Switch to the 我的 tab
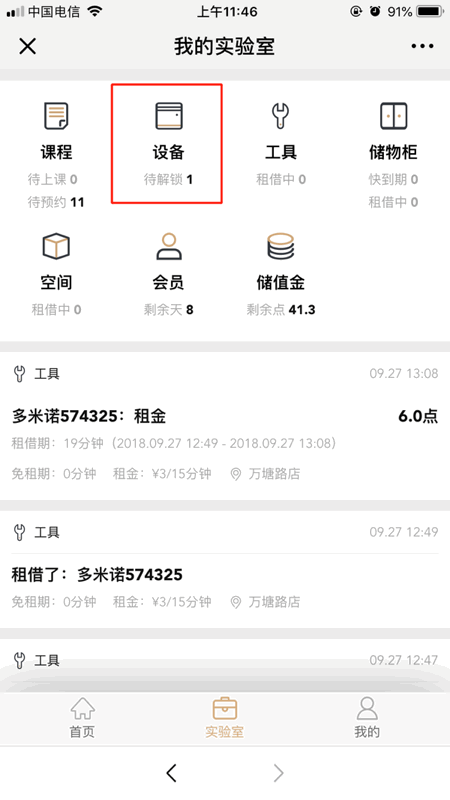 point(367,718)
